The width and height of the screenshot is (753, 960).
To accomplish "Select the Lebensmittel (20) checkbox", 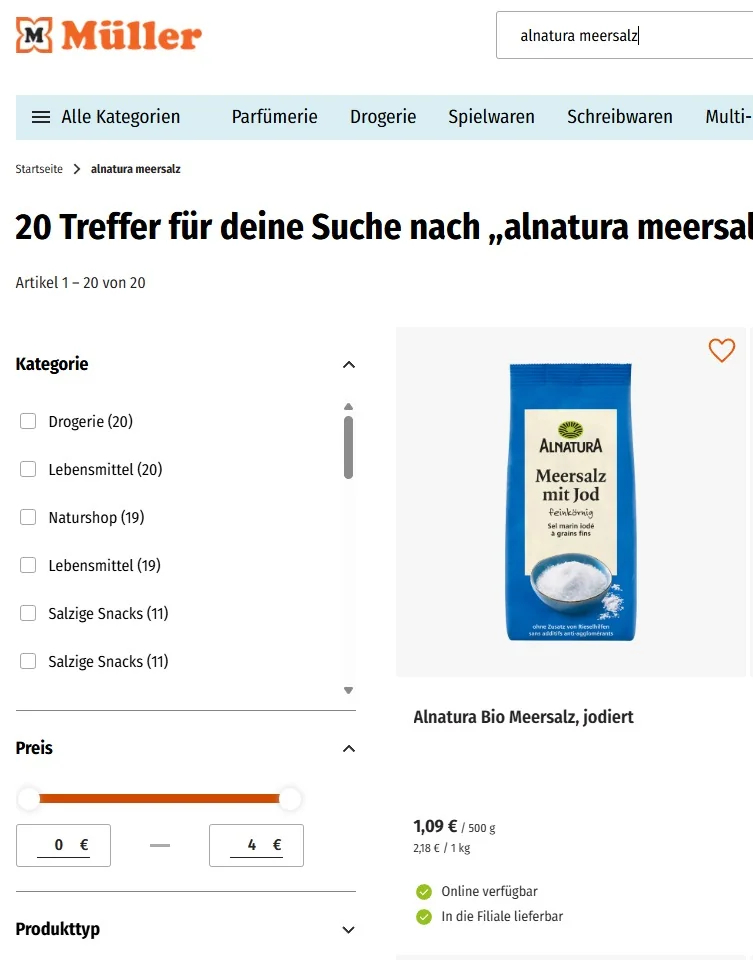I will point(28,469).
